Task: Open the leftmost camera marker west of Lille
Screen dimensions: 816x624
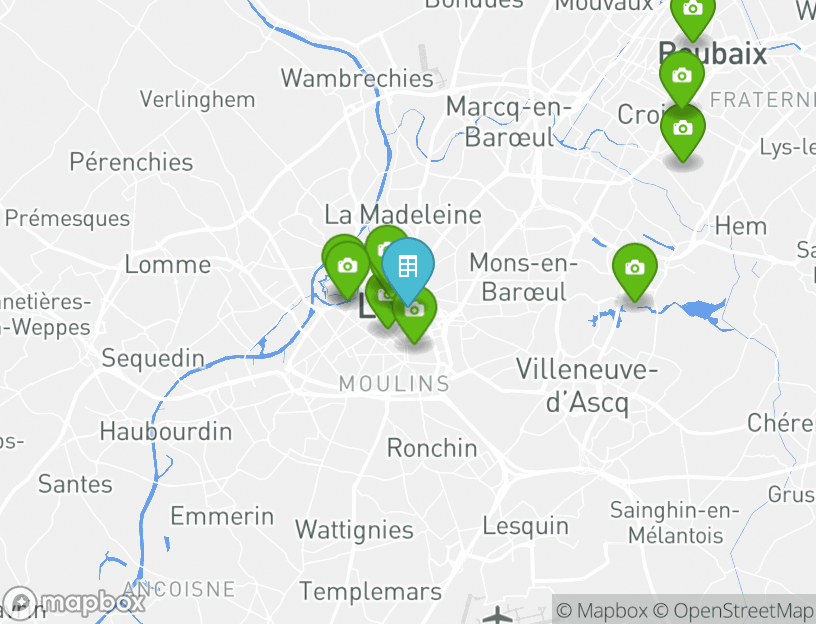Action: (x=346, y=266)
